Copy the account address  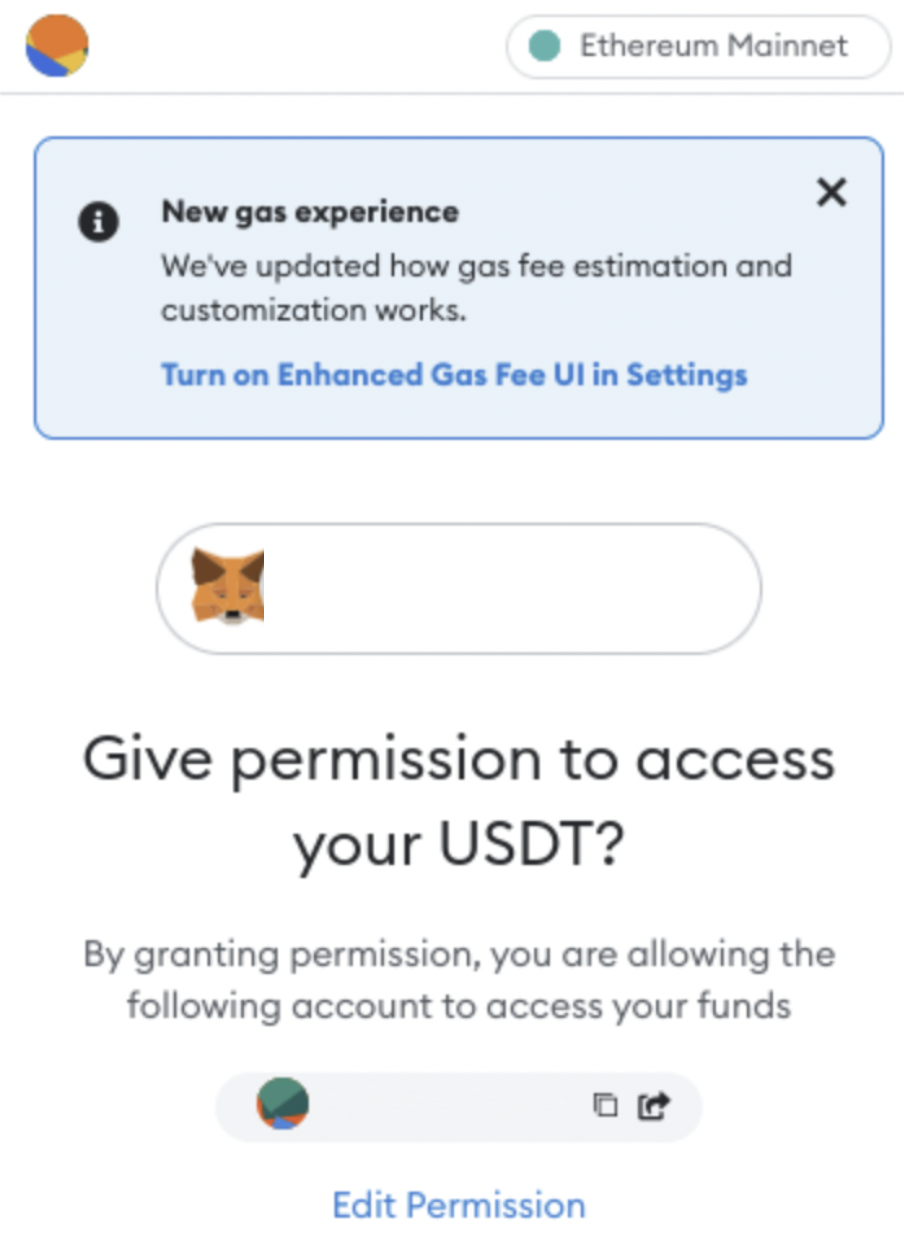605,1106
